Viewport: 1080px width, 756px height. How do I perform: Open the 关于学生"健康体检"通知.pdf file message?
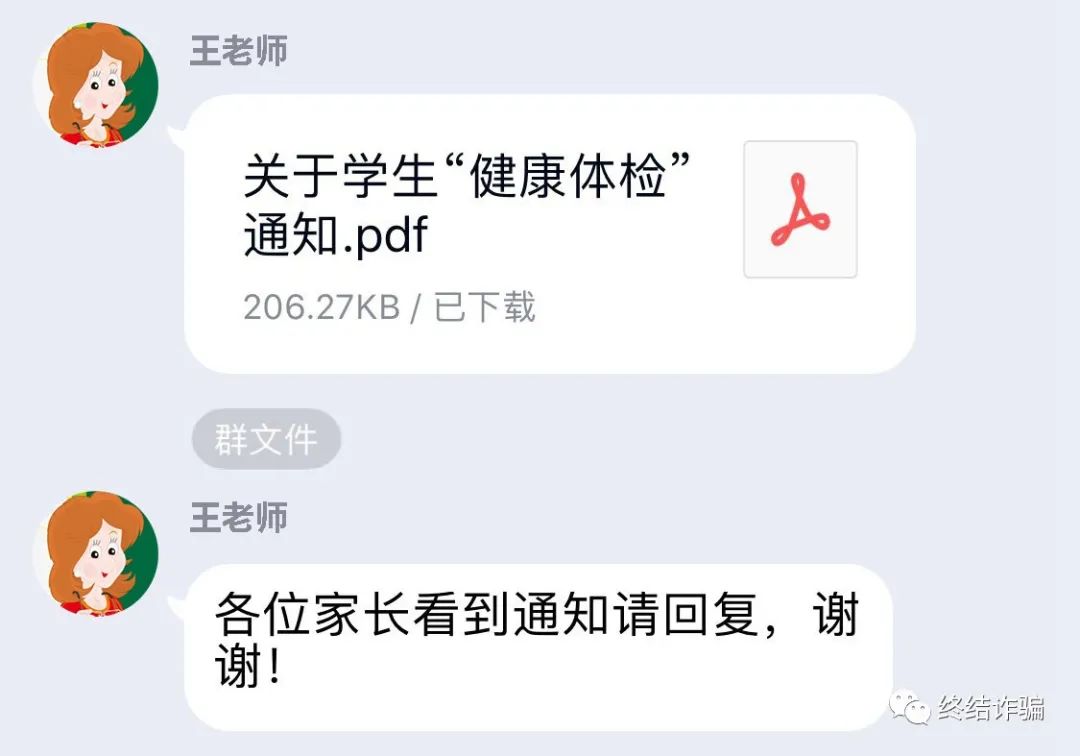pyautogui.click(x=549, y=234)
